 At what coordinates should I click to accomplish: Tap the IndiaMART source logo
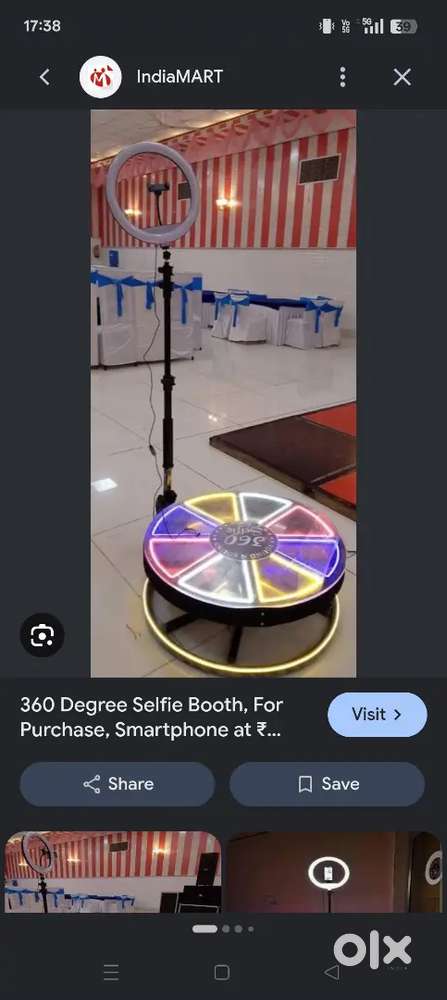tap(100, 77)
